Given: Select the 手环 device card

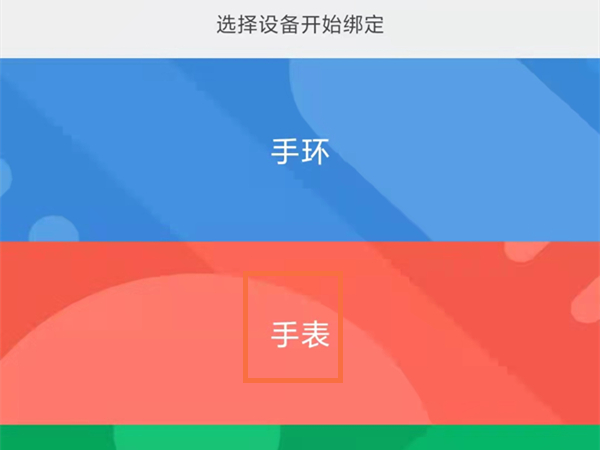Looking at the screenshot, I should [x=300, y=152].
